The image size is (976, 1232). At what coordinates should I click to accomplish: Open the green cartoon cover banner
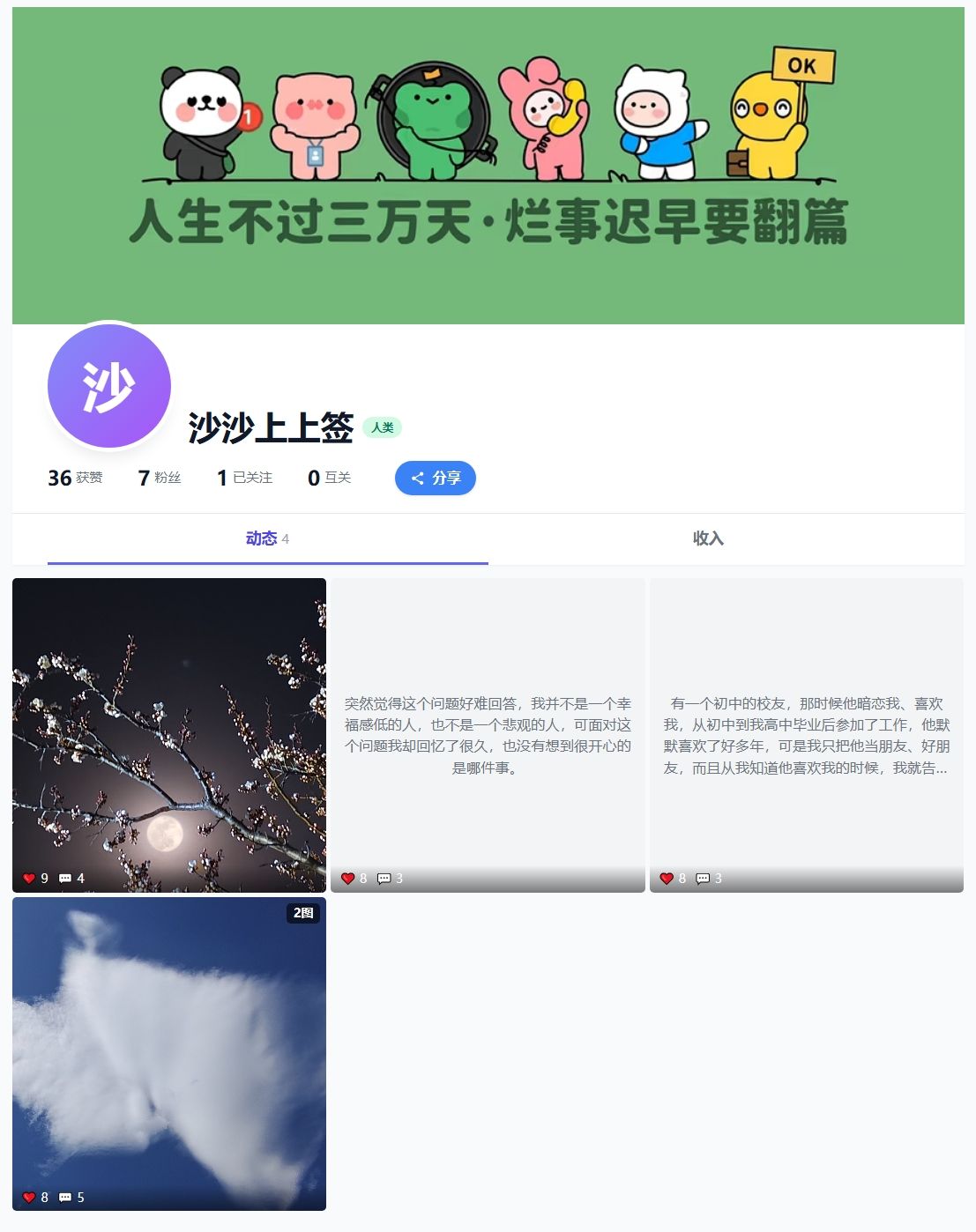[488, 165]
